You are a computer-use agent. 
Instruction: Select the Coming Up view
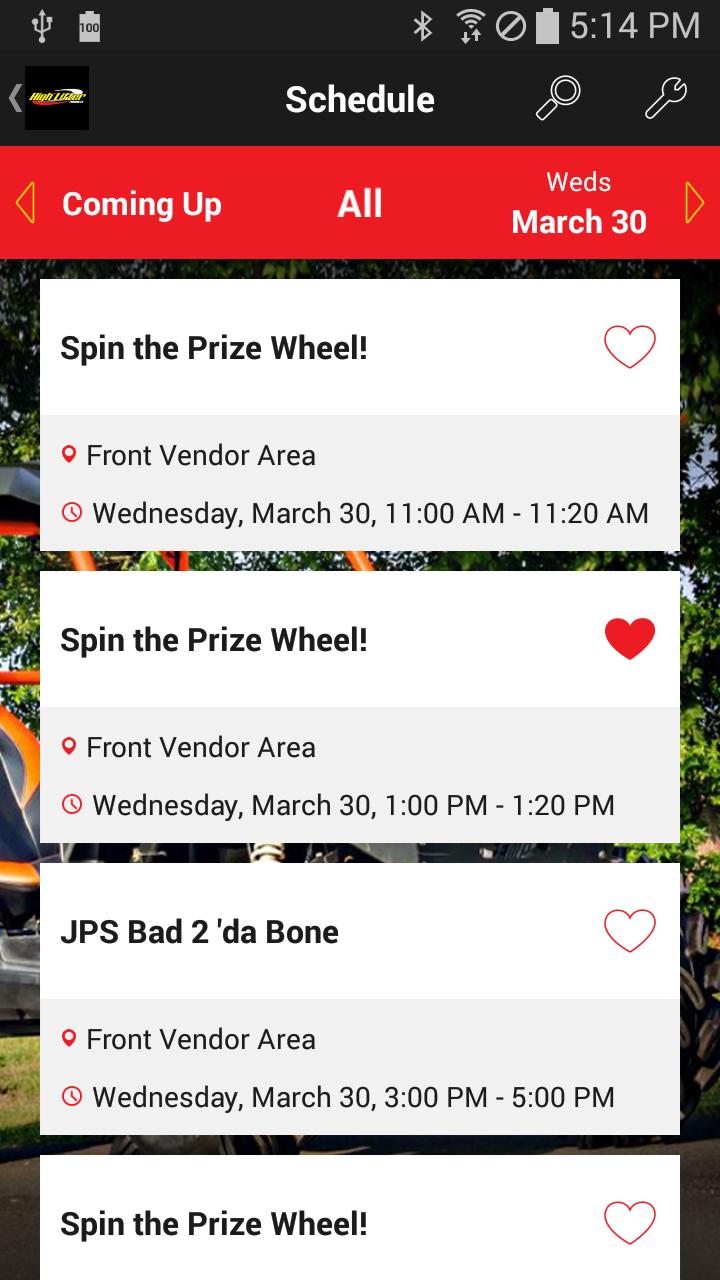[141, 203]
